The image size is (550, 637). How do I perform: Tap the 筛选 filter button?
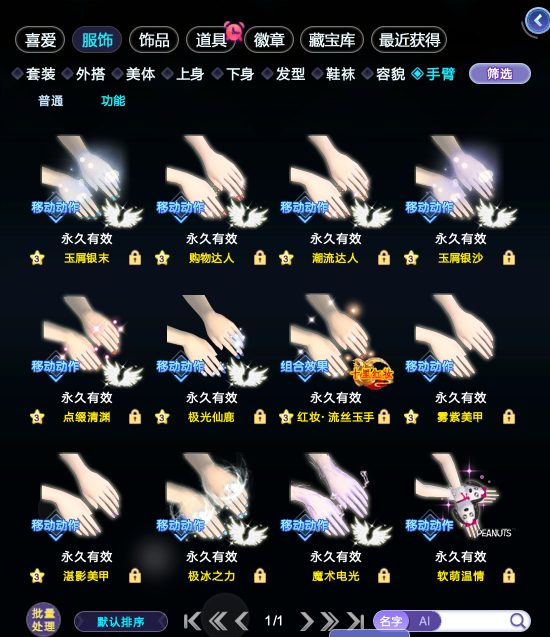click(x=500, y=74)
